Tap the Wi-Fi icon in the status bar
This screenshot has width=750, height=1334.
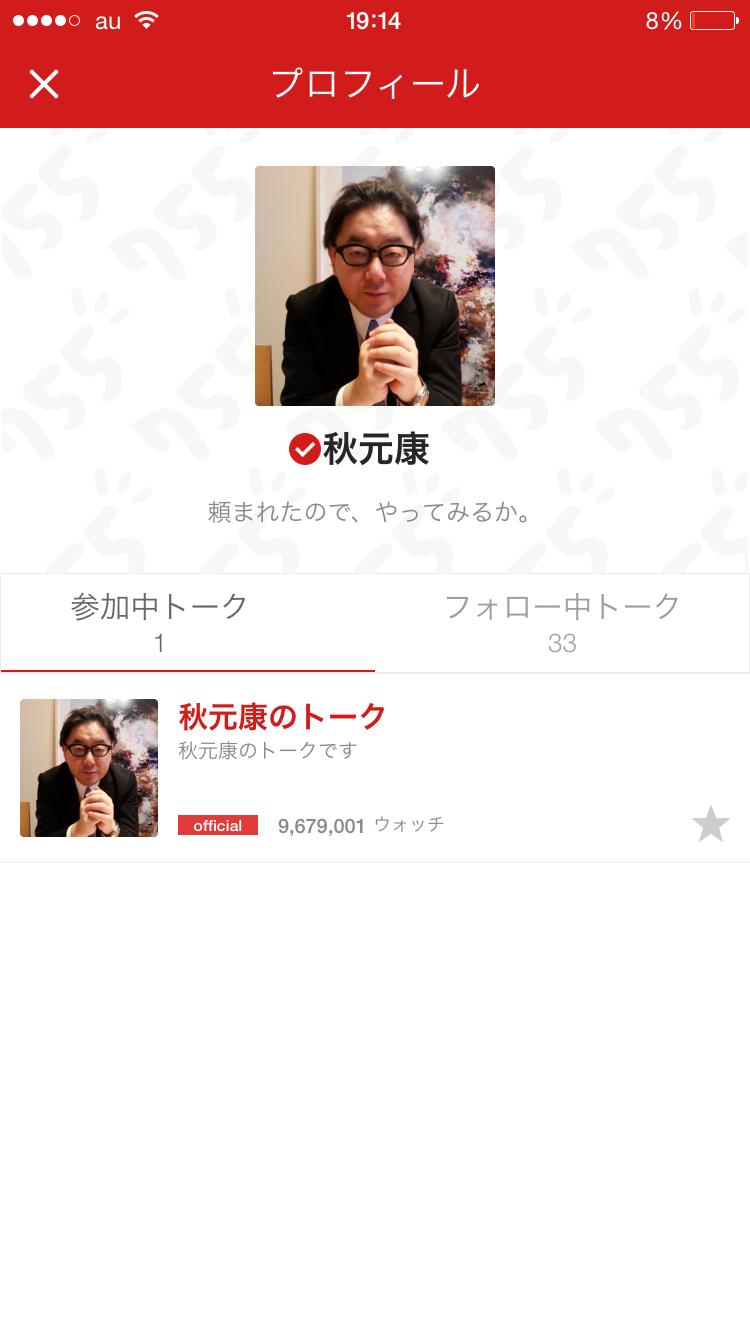pyautogui.click(x=147, y=20)
